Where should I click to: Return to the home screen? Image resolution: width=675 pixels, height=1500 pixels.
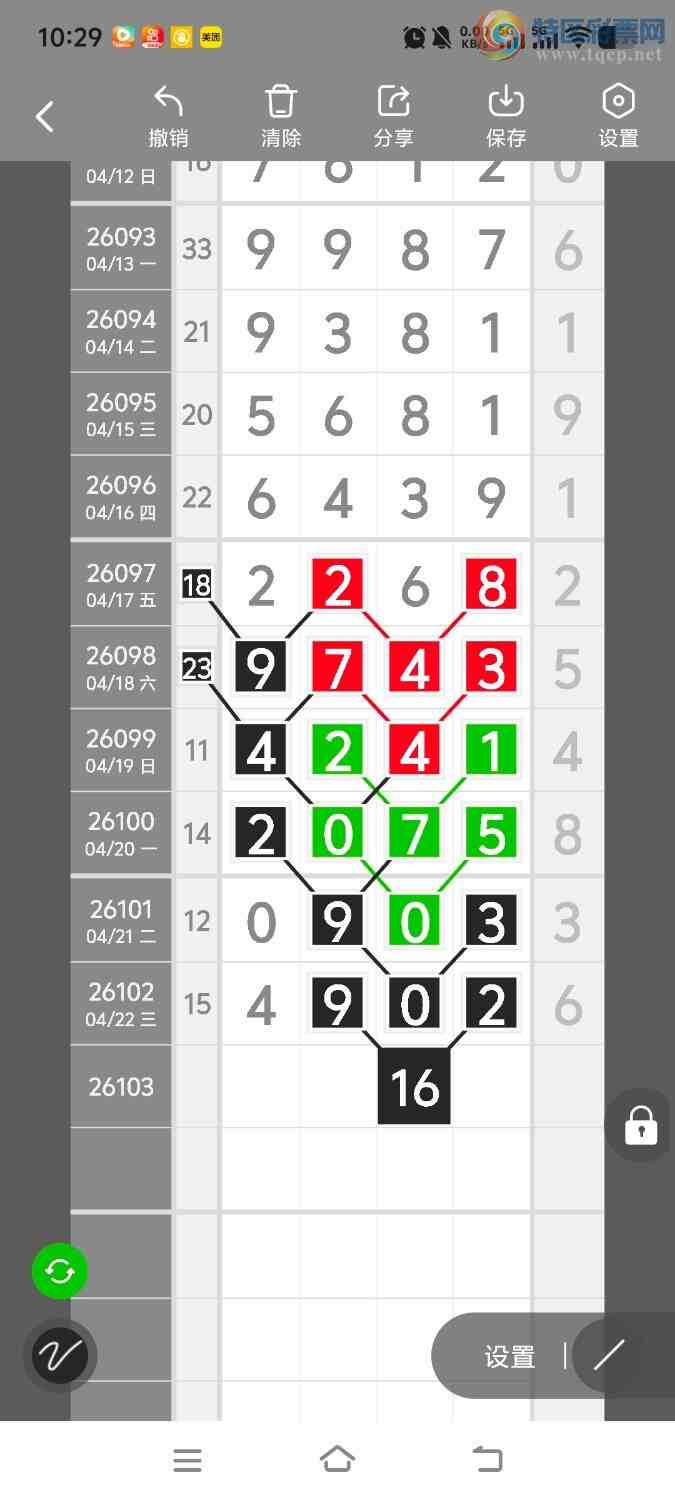point(337,1460)
